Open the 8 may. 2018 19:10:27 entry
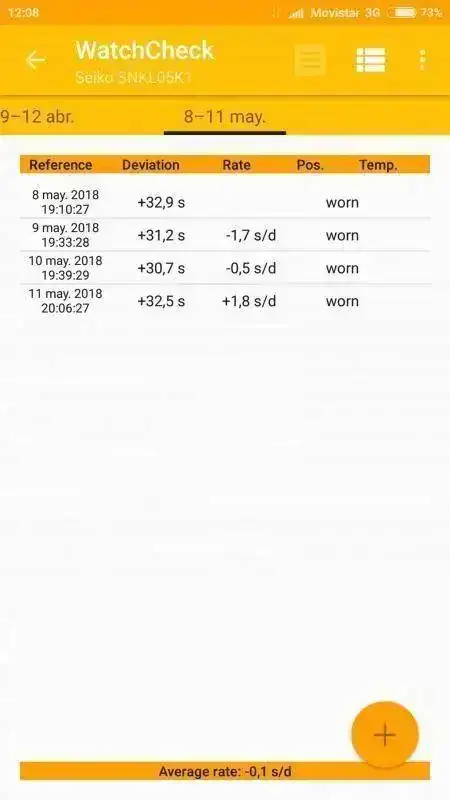Image resolution: width=450 pixels, height=800 pixels. tap(225, 202)
